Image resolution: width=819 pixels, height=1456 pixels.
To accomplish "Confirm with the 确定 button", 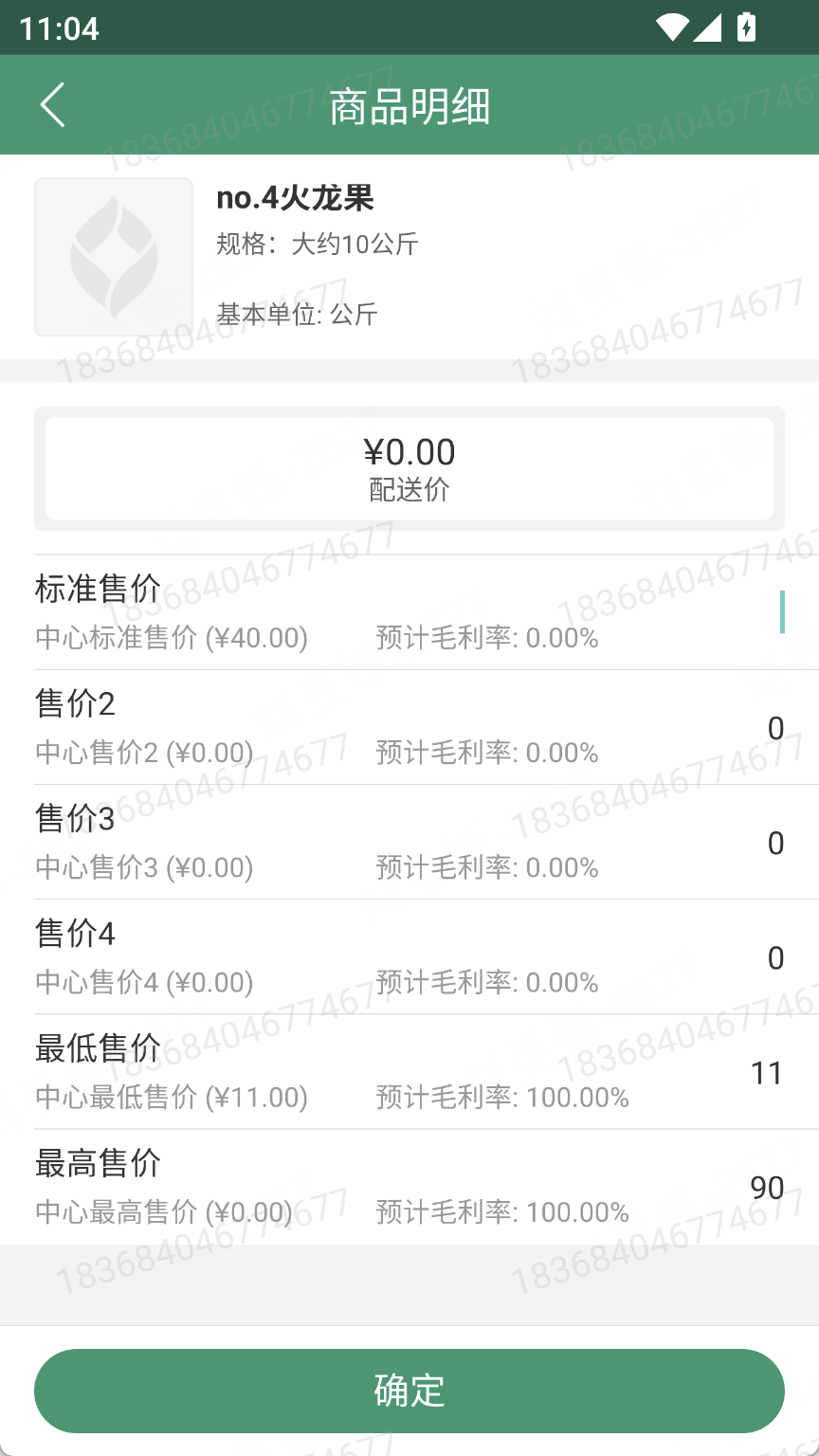I will [409, 1391].
